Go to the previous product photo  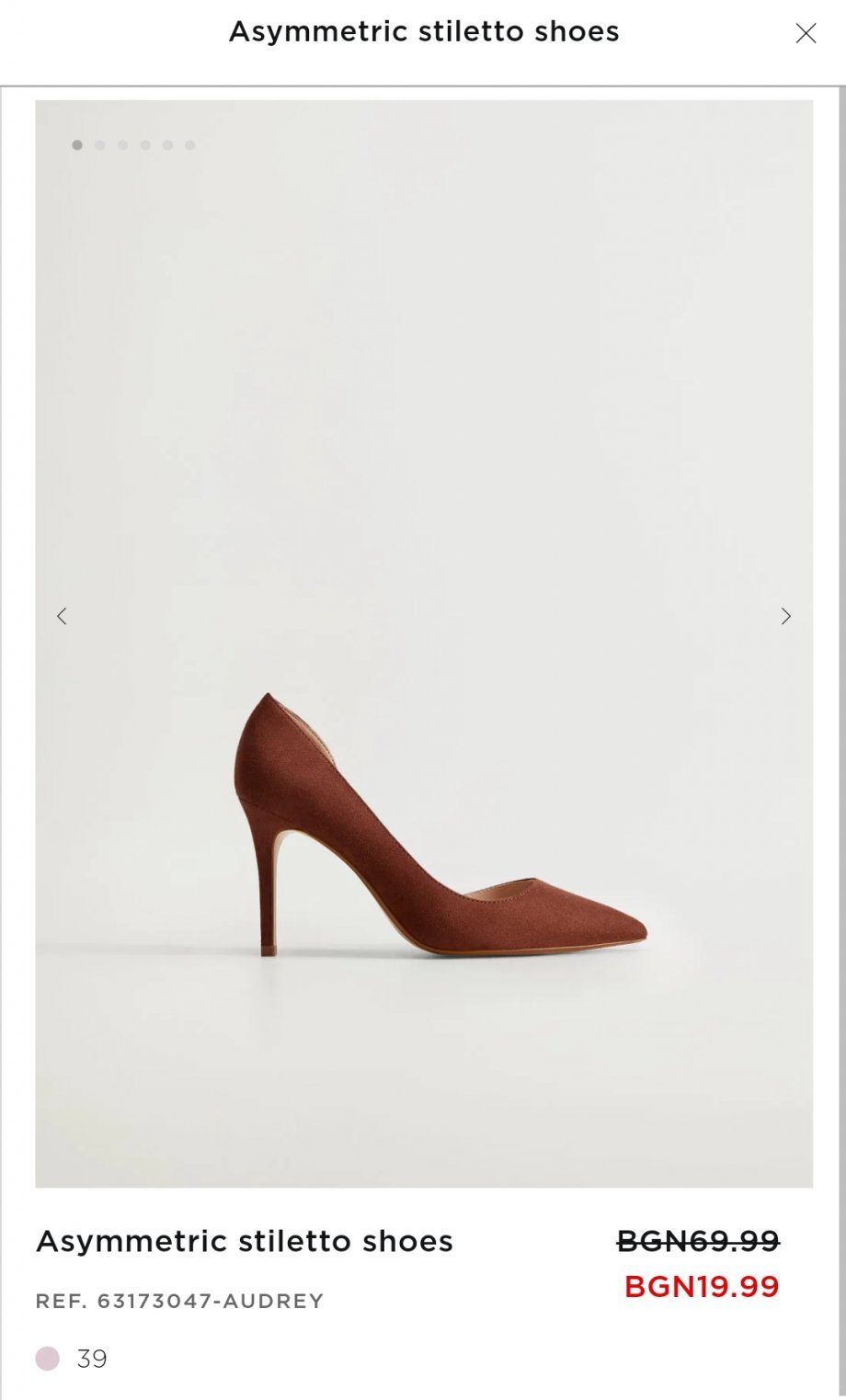tap(62, 616)
